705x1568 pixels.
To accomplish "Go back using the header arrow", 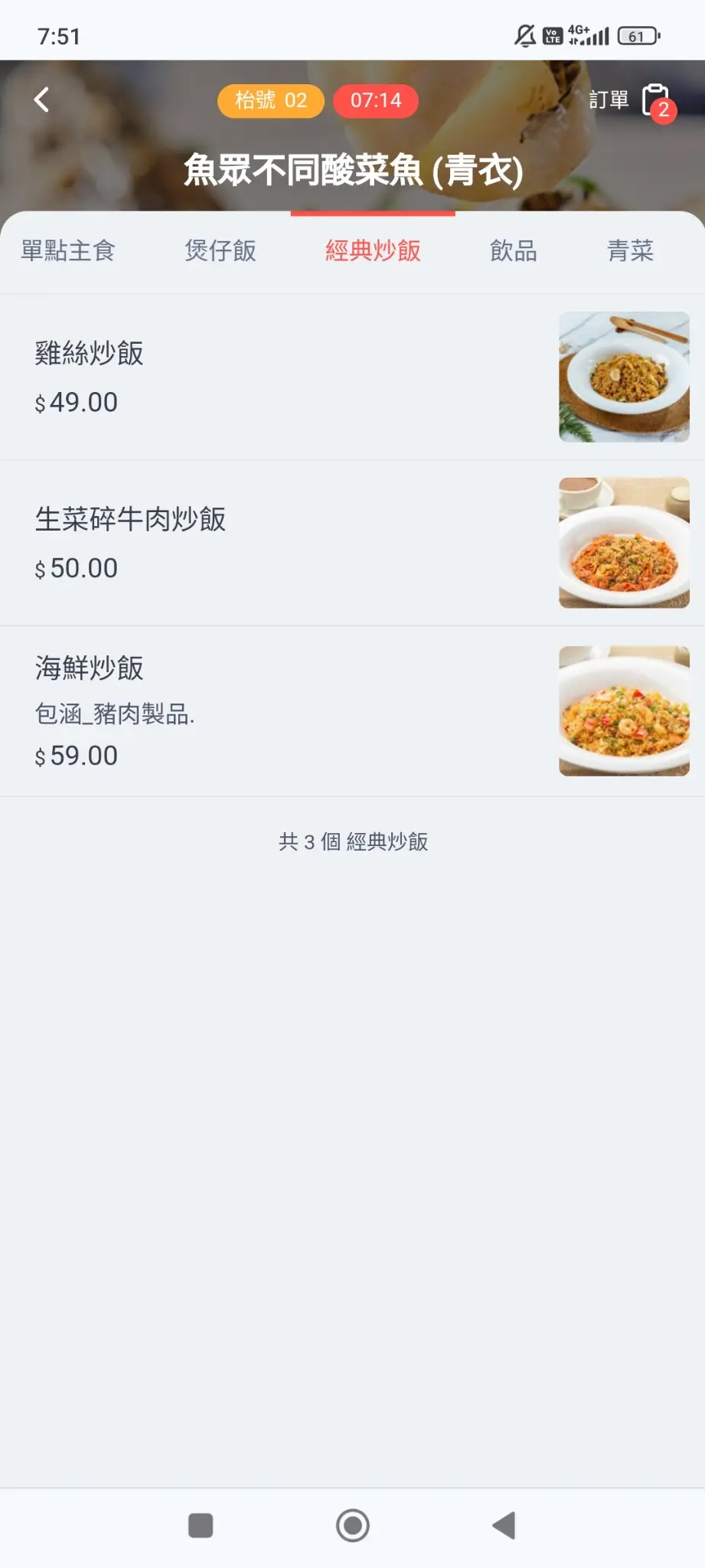I will tap(42, 100).
